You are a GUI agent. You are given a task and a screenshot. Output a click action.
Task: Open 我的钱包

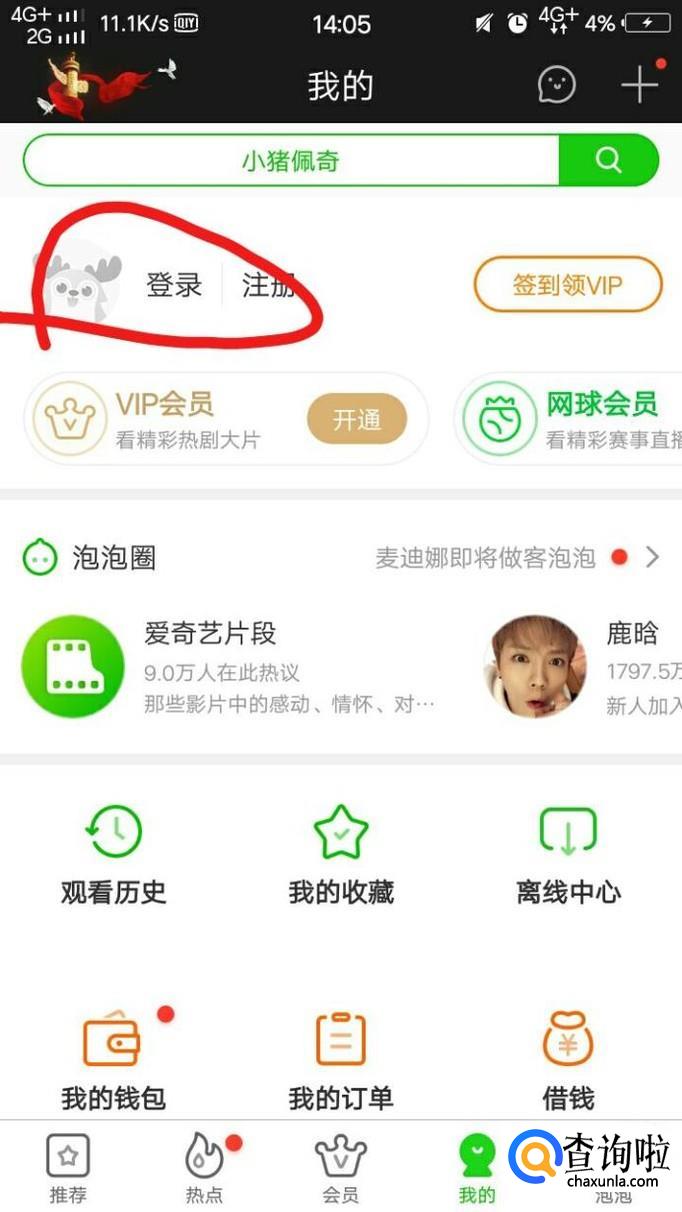113,1060
